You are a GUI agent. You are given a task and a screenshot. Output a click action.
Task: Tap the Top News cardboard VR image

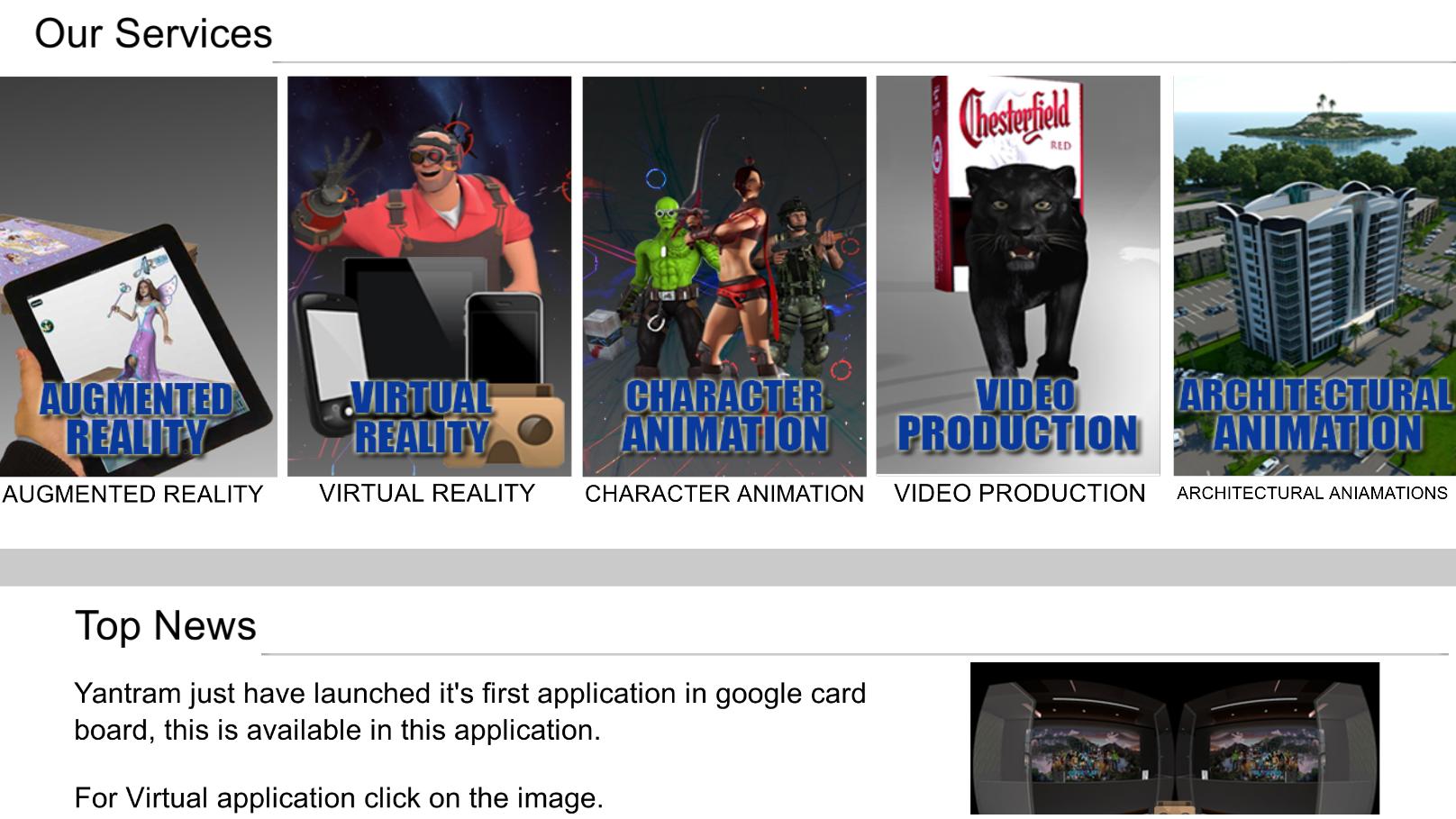pyautogui.click(x=1174, y=739)
